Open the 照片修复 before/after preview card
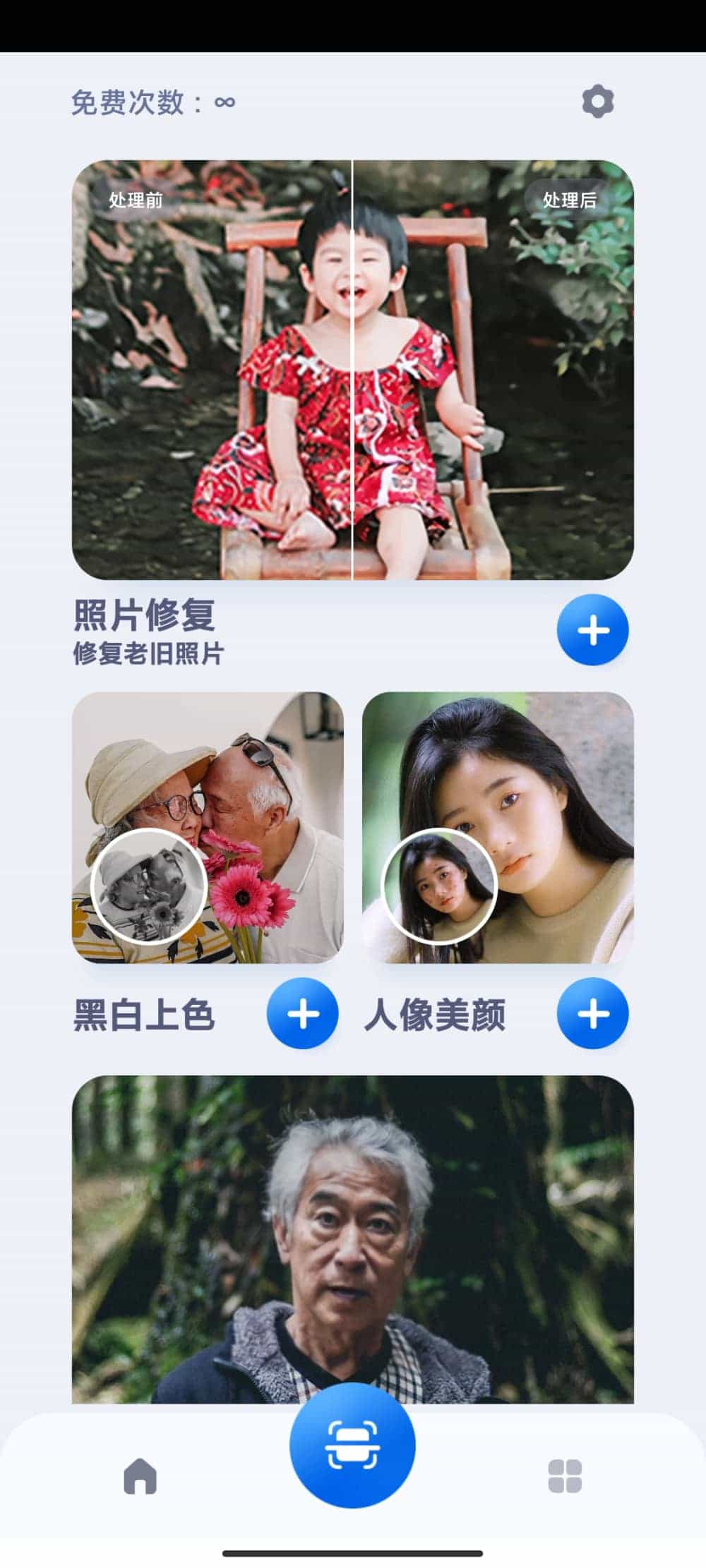The height and width of the screenshot is (1568, 706). [x=352, y=370]
